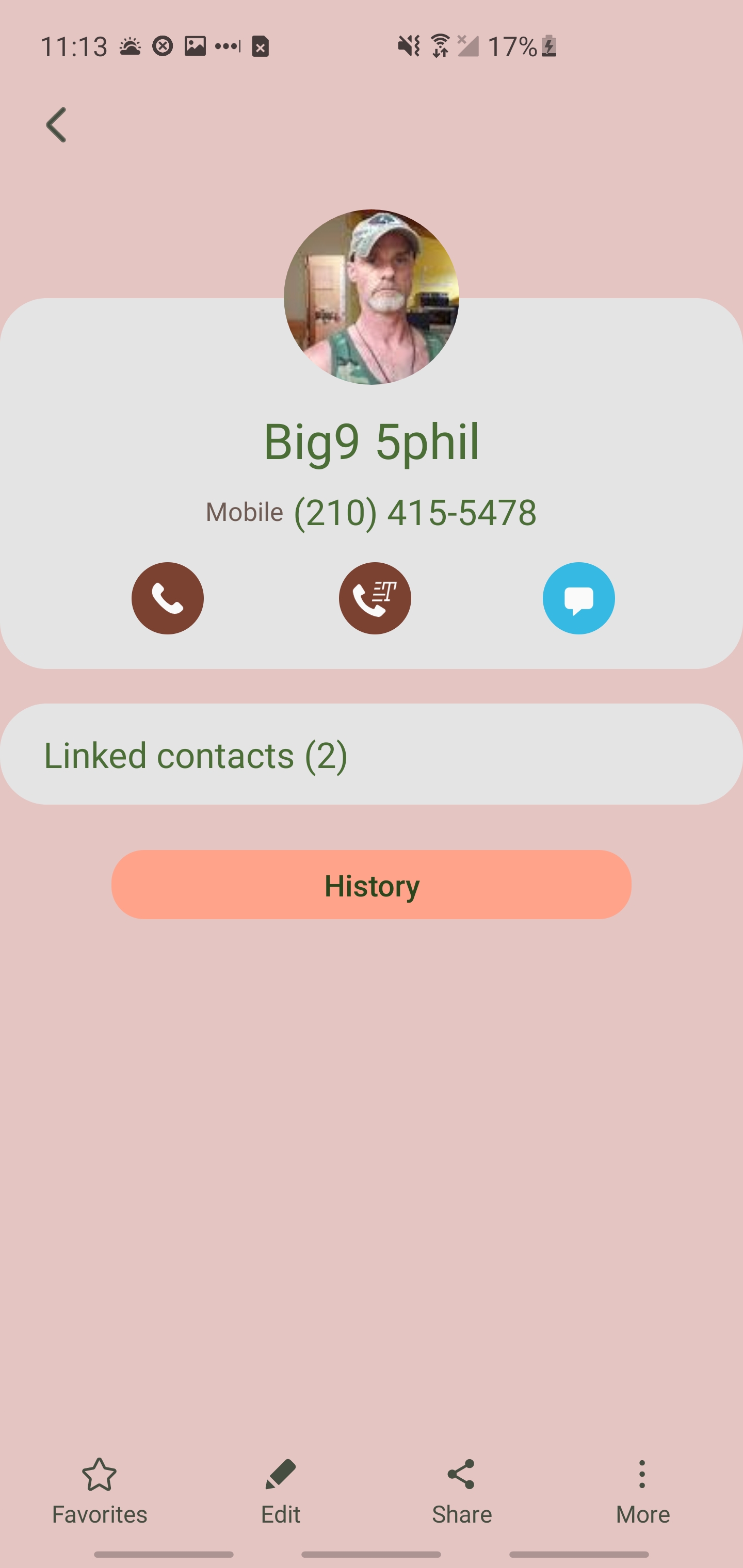Start a real-time text call
Screen dimensions: 743x1568
[375, 598]
